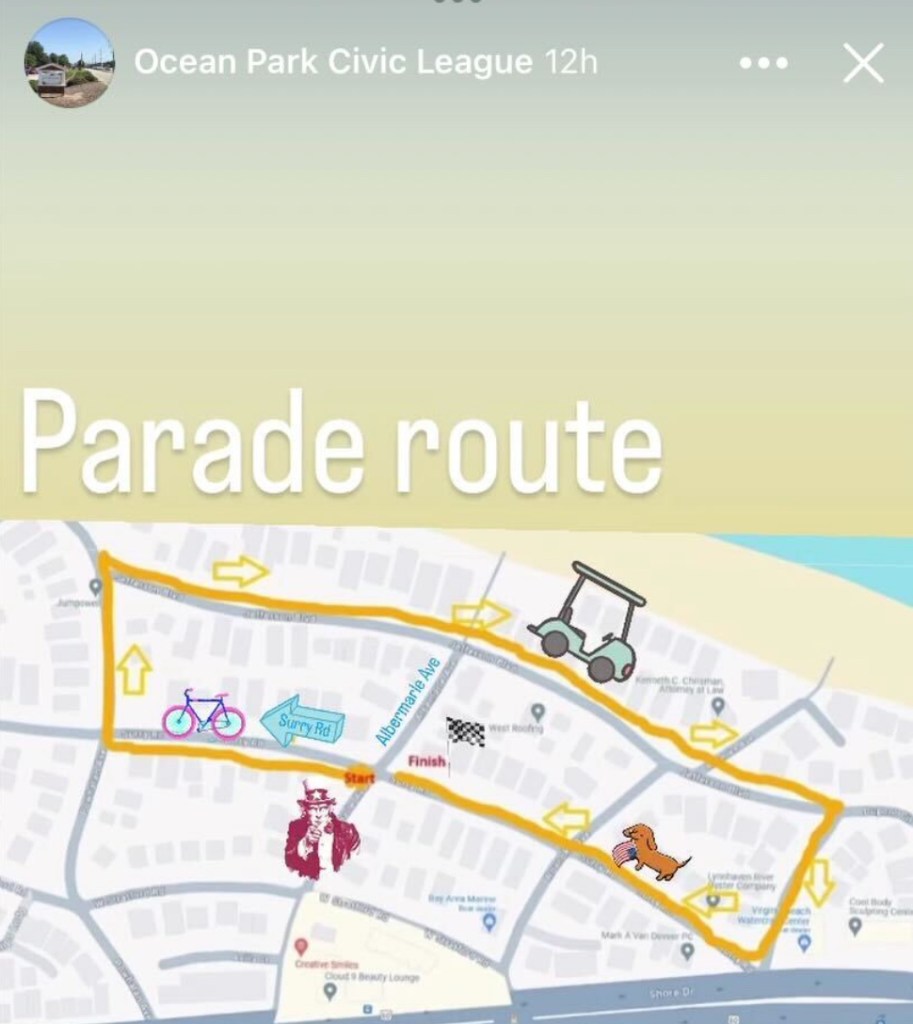Open the story's three-dot options menu
913x1024 pixels.
point(764,64)
